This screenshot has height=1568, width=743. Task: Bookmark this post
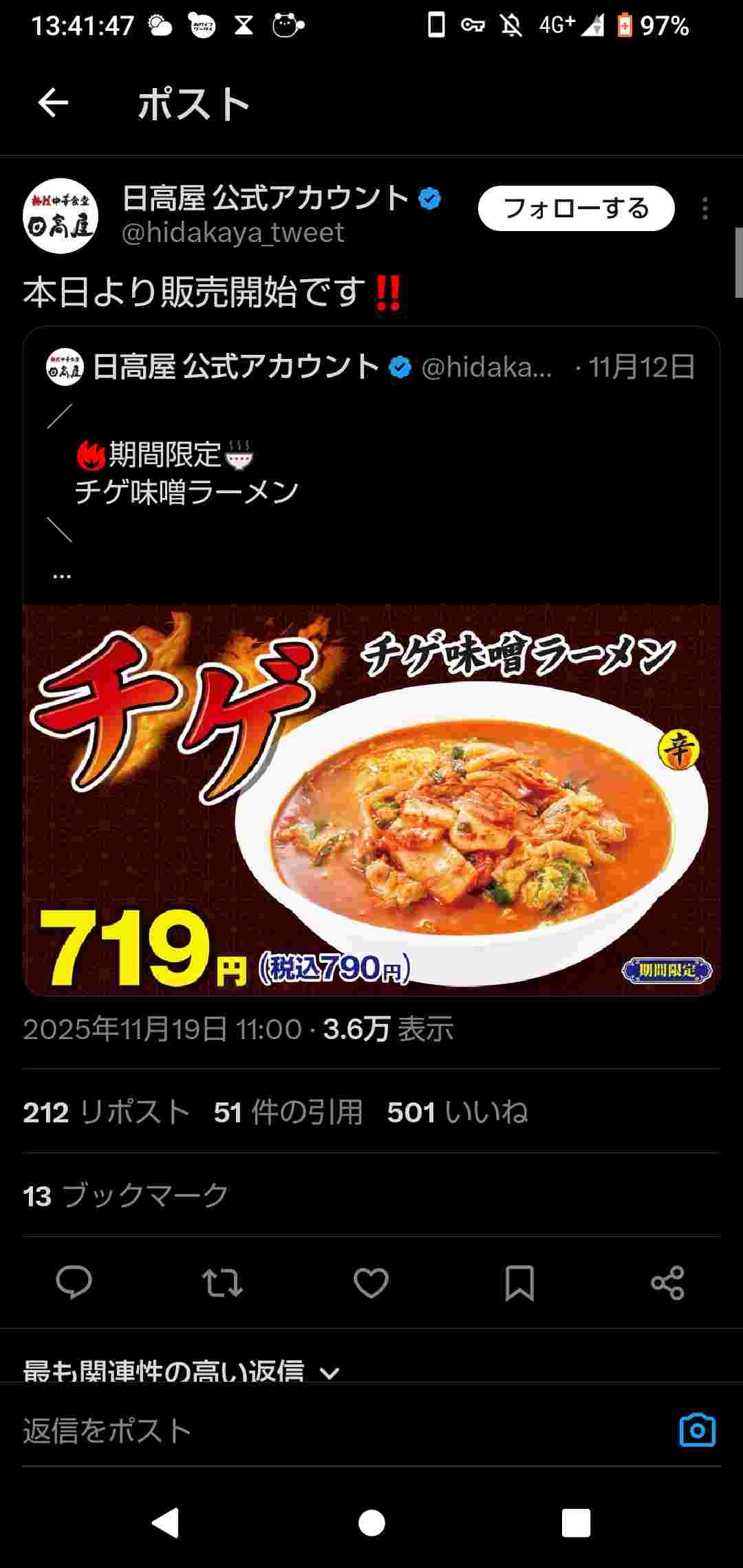(x=519, y=1283)
